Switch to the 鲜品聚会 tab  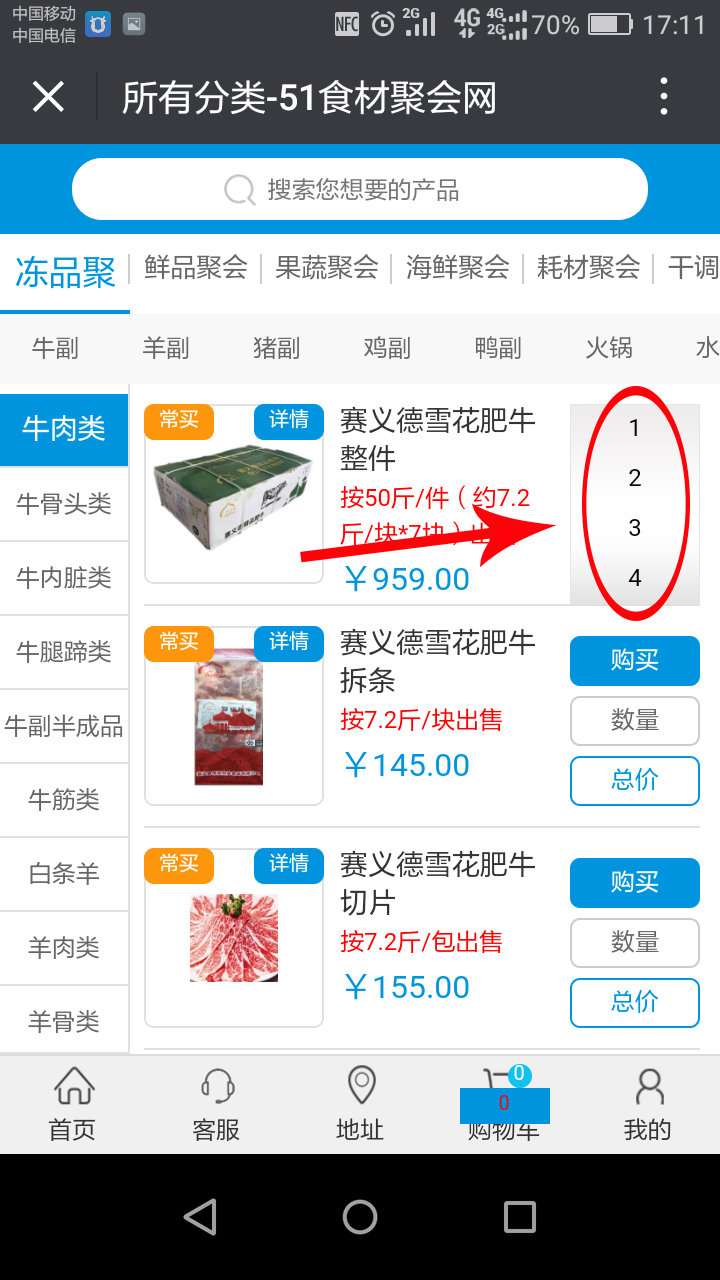(x=196, y=268)
